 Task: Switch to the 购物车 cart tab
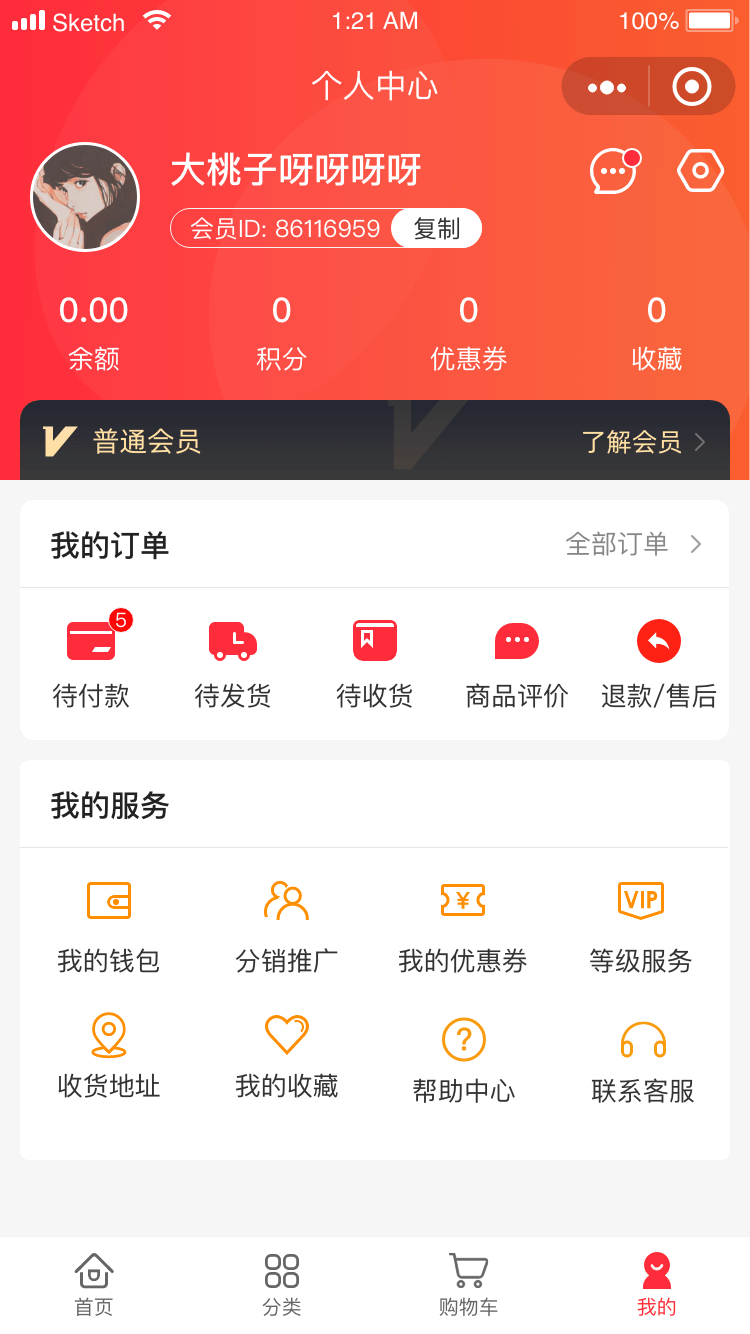coord(468,1284)
